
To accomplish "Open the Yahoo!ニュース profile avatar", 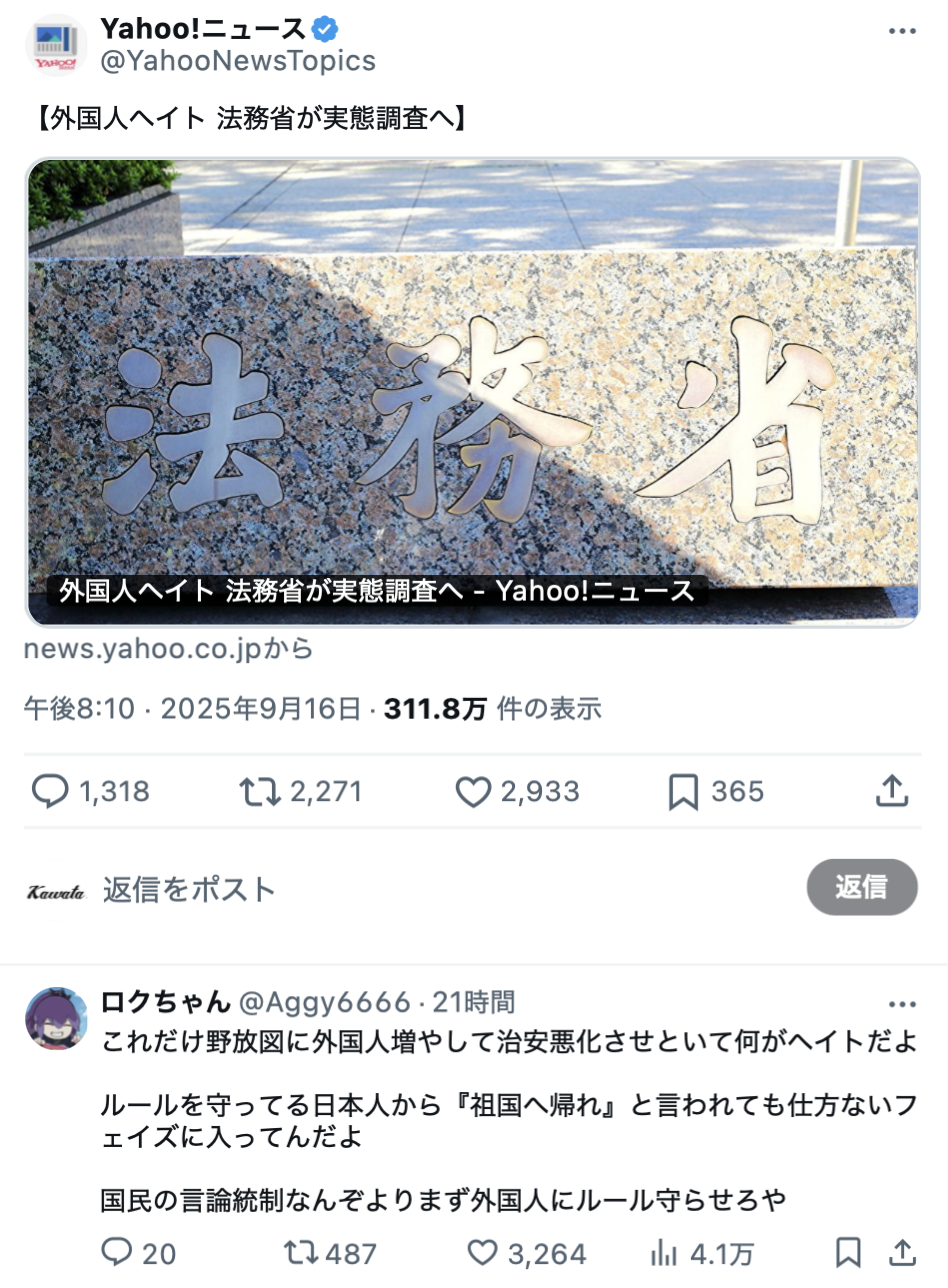I will pyautogui.click(x=55, y=46).
